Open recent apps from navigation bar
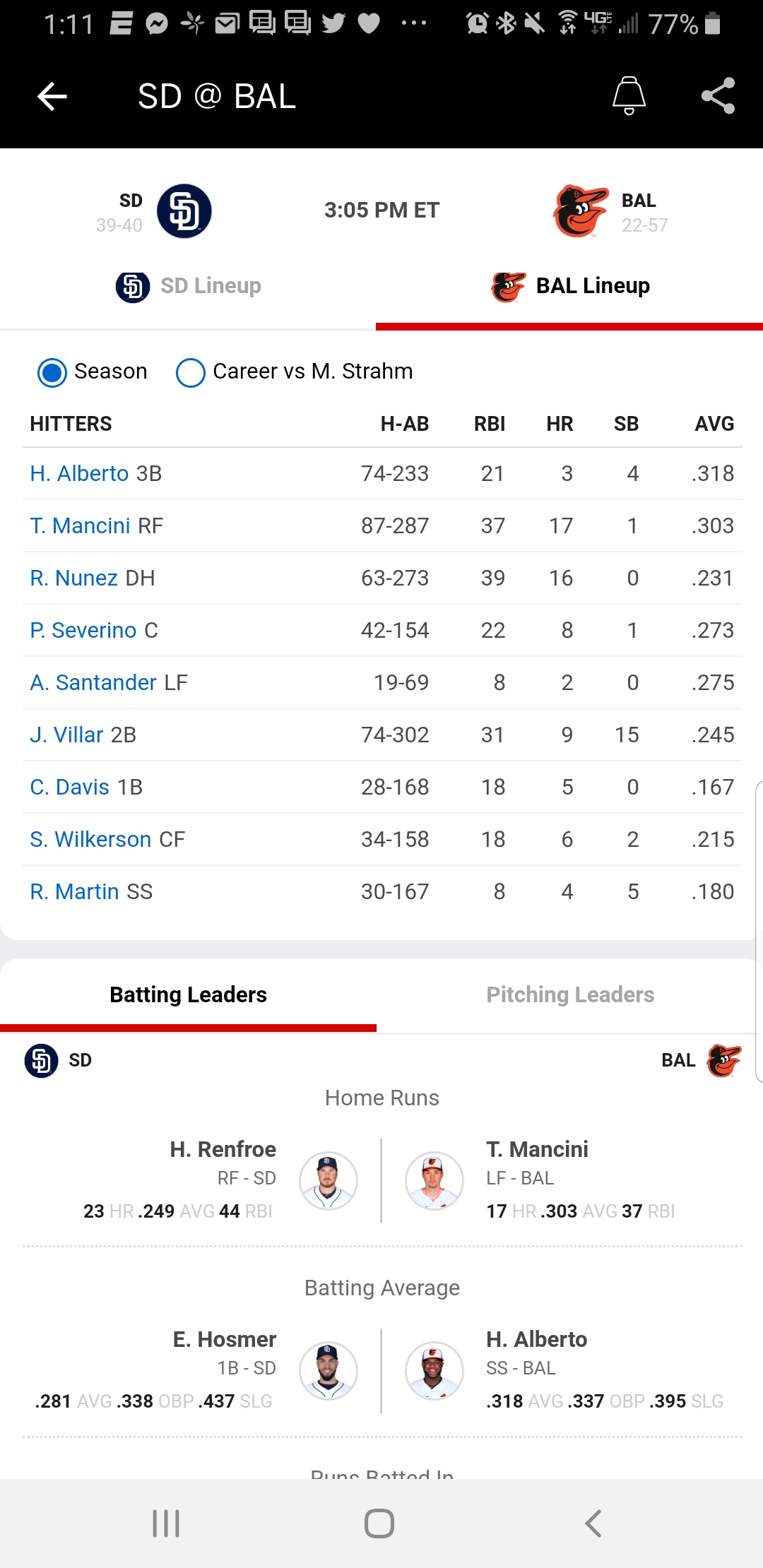 click(x=167, y=1524)
